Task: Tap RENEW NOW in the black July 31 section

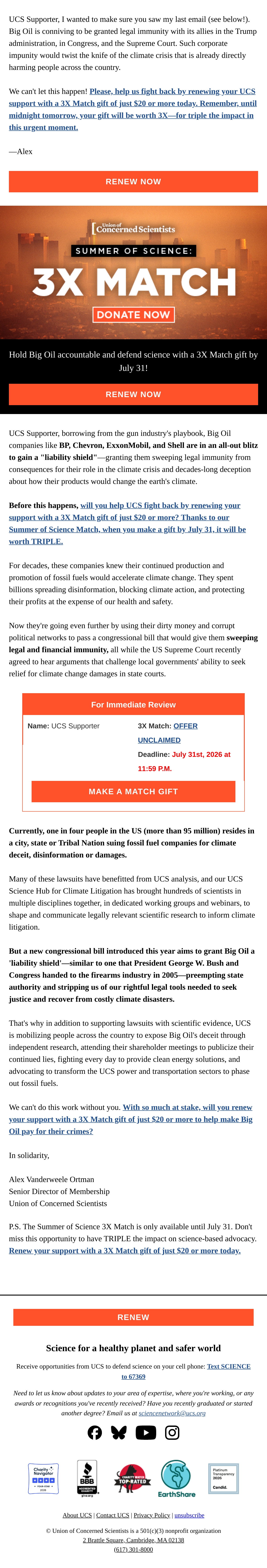Action: [x=133, y=394]
